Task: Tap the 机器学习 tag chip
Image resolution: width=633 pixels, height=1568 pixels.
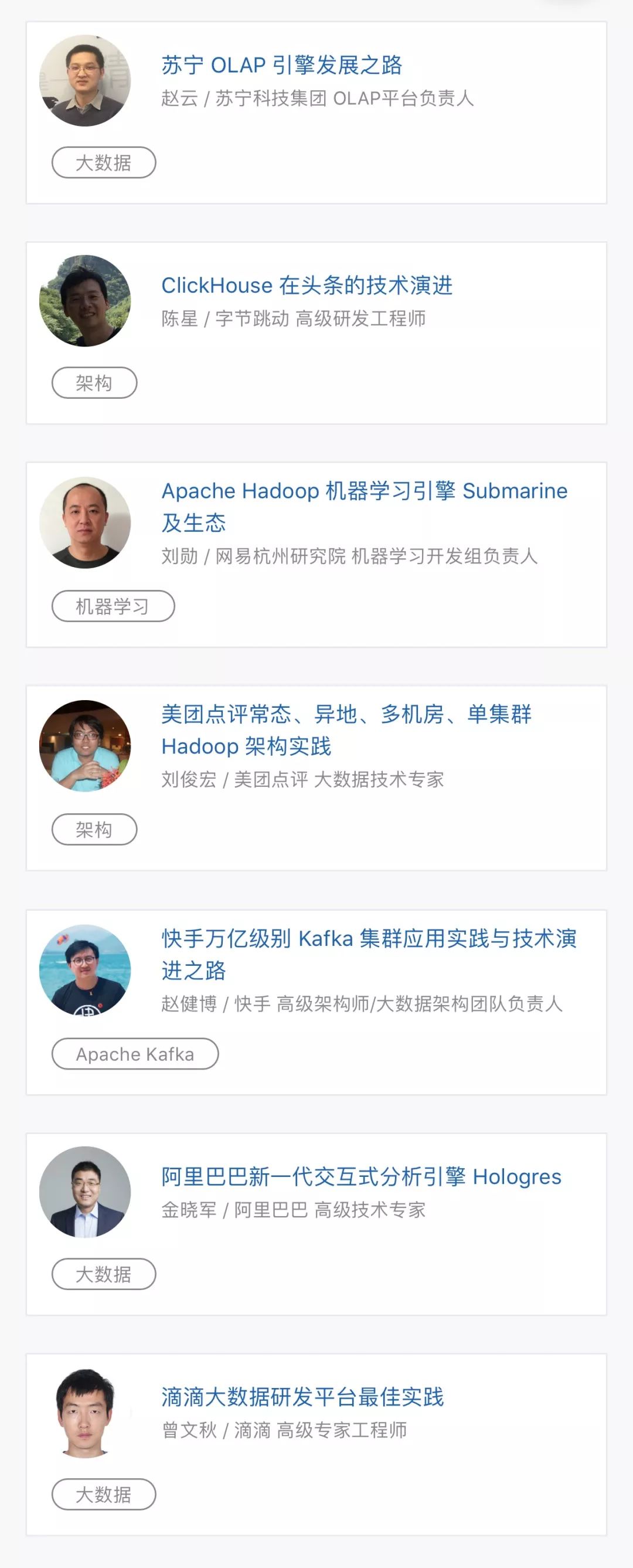Action: (113, 606)
